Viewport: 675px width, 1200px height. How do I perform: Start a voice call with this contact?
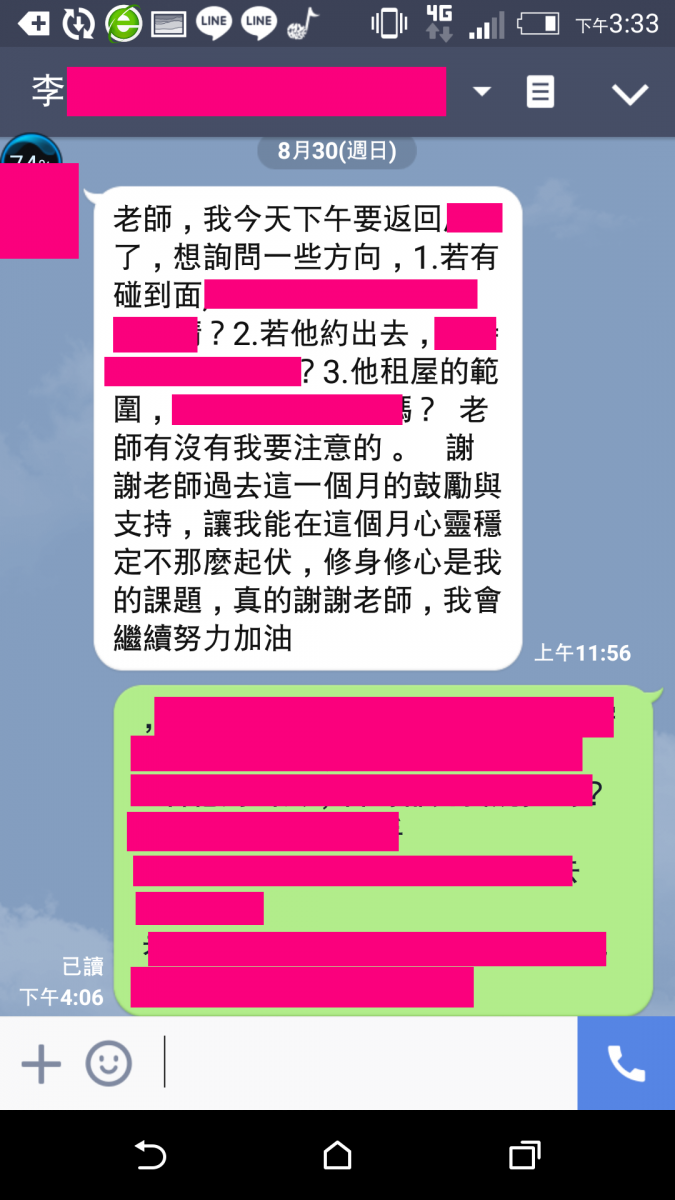(x=626, y=1063)
